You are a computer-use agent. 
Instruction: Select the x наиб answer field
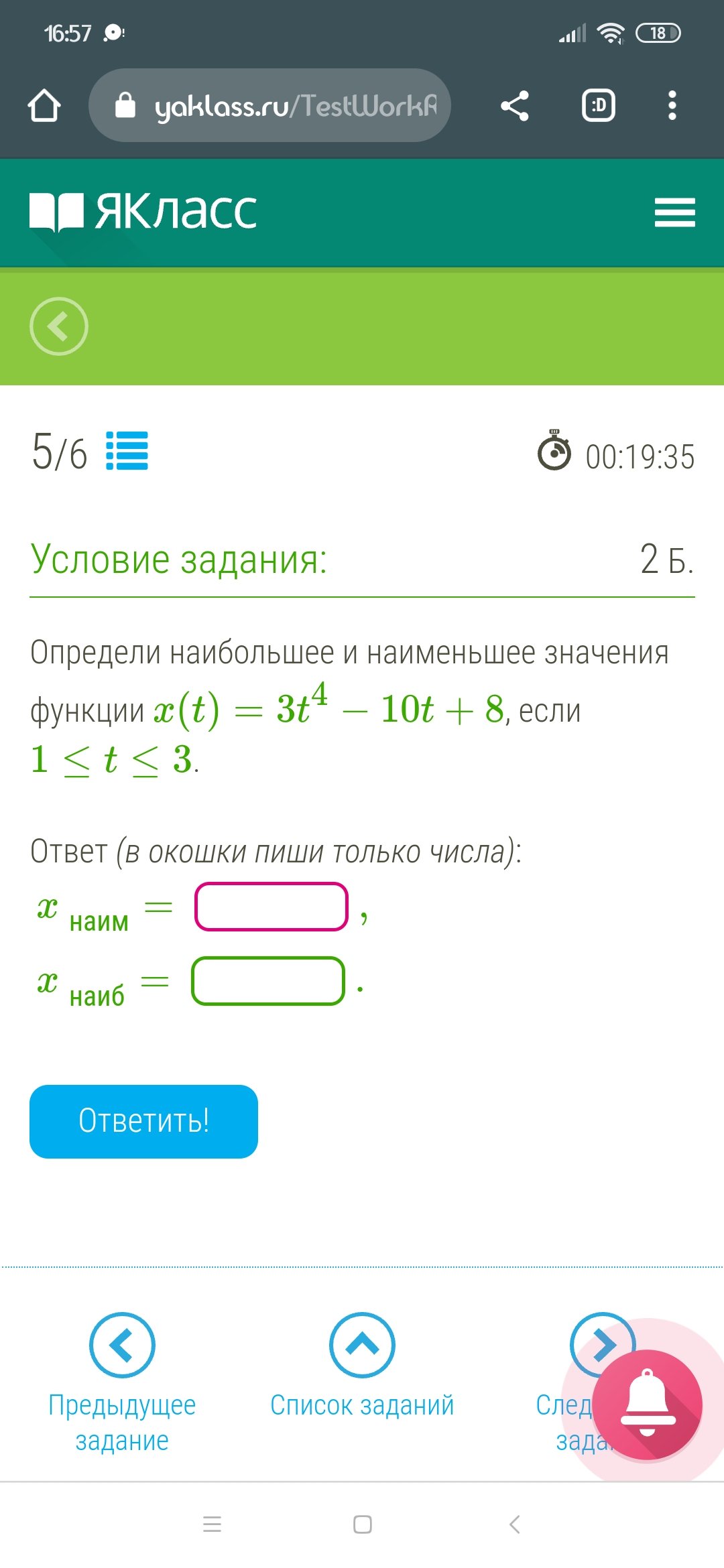(268, 981)
